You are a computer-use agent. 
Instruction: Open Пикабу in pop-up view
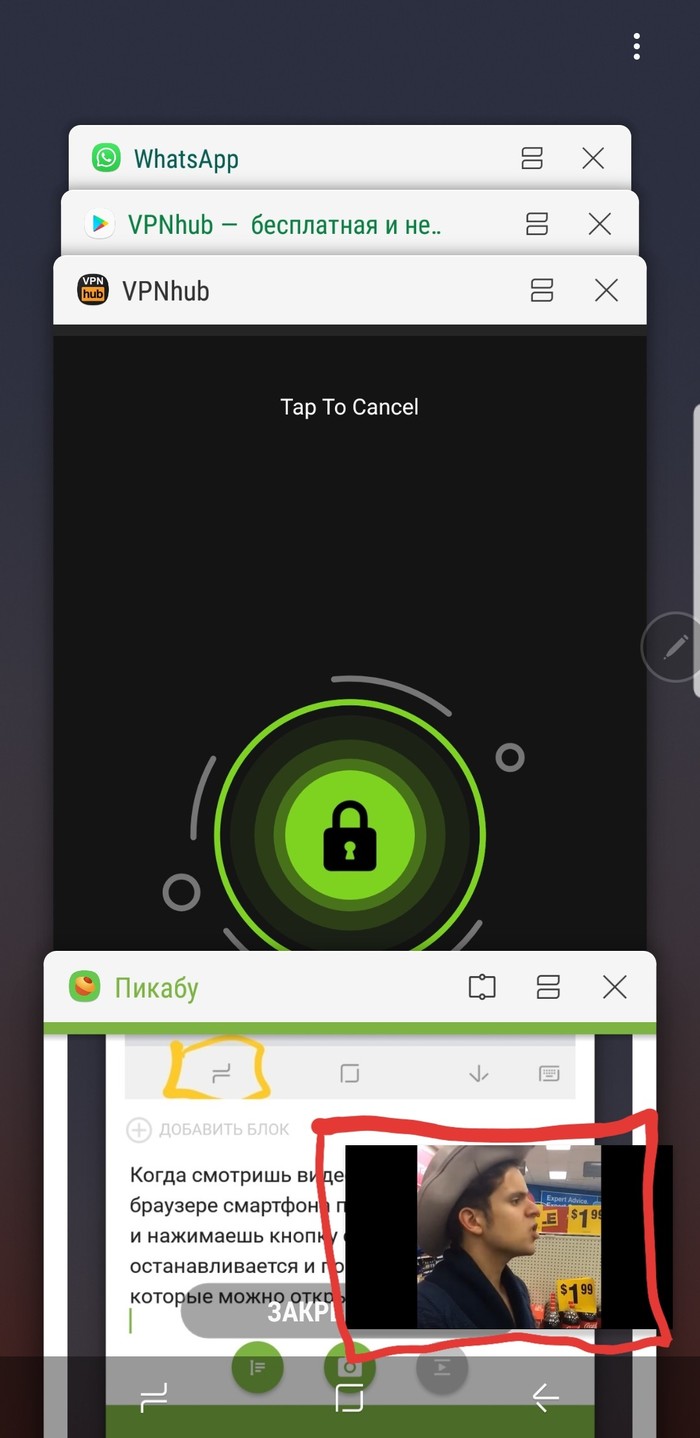pos(482,987)
